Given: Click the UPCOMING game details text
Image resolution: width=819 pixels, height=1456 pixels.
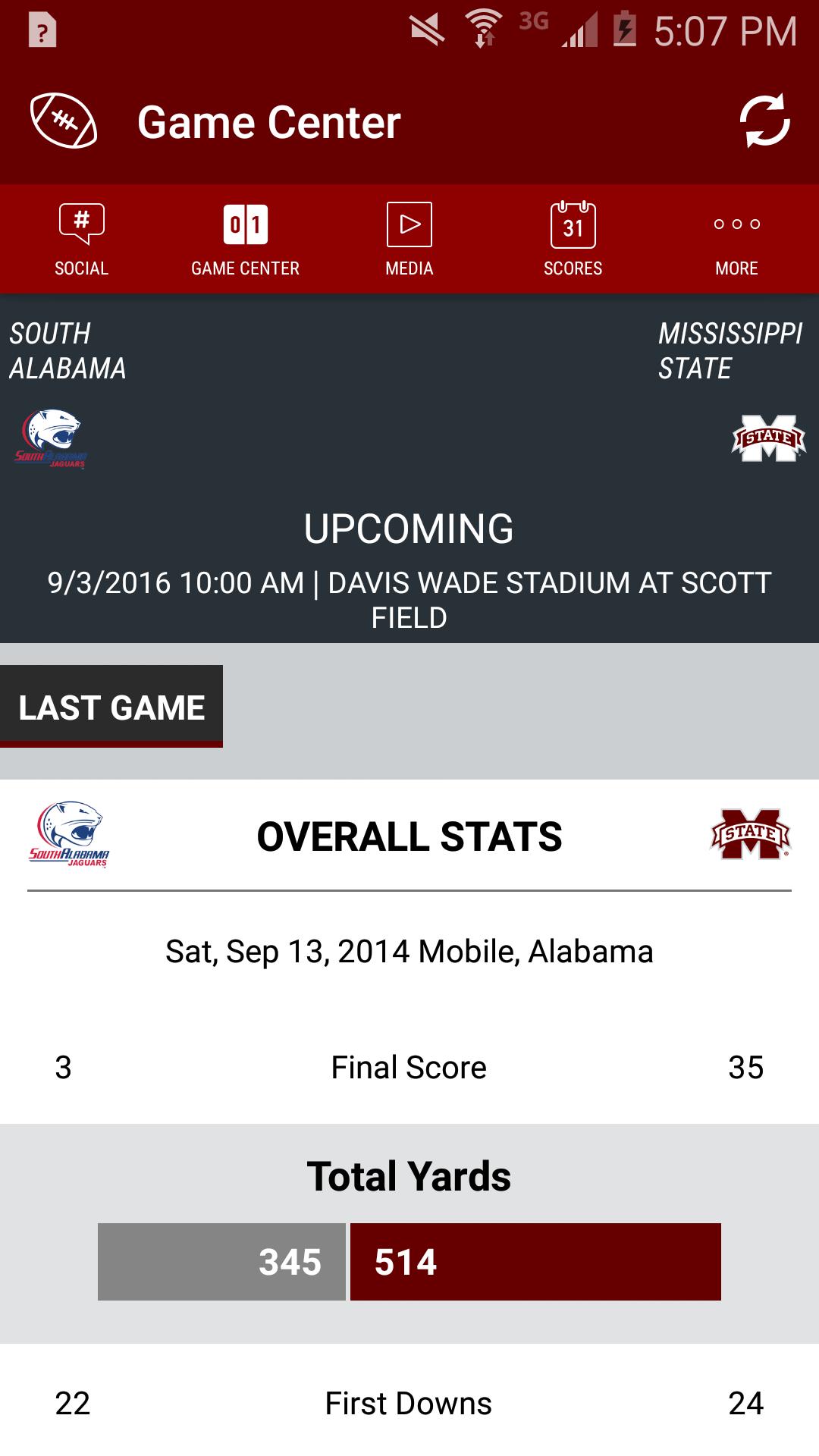Looking at the screenshot, I should pos(409,599).
